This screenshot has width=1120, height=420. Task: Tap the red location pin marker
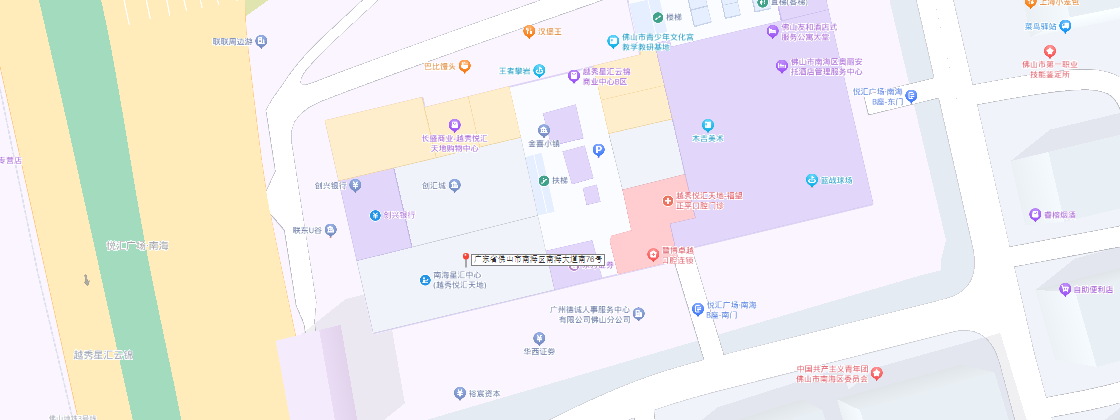465,259
